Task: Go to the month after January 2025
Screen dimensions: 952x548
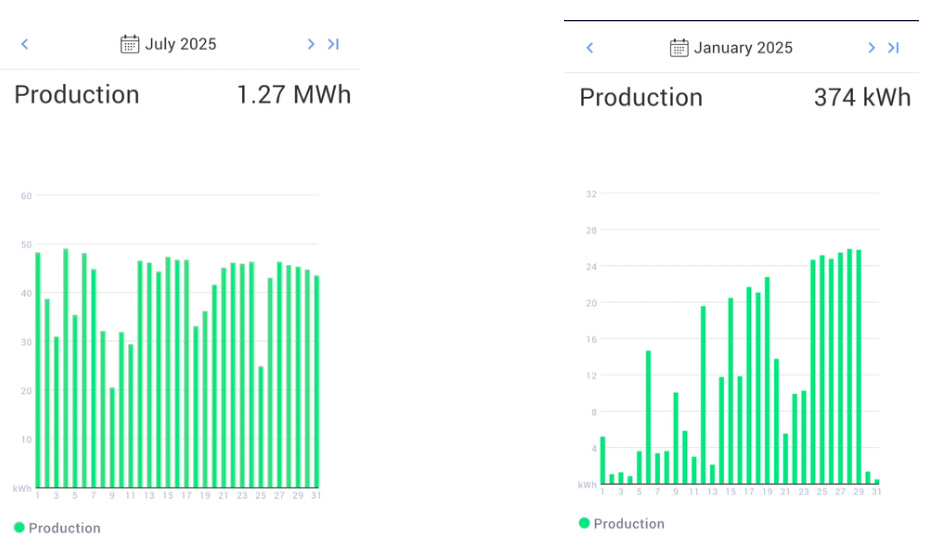Action: tap(872, 48)
